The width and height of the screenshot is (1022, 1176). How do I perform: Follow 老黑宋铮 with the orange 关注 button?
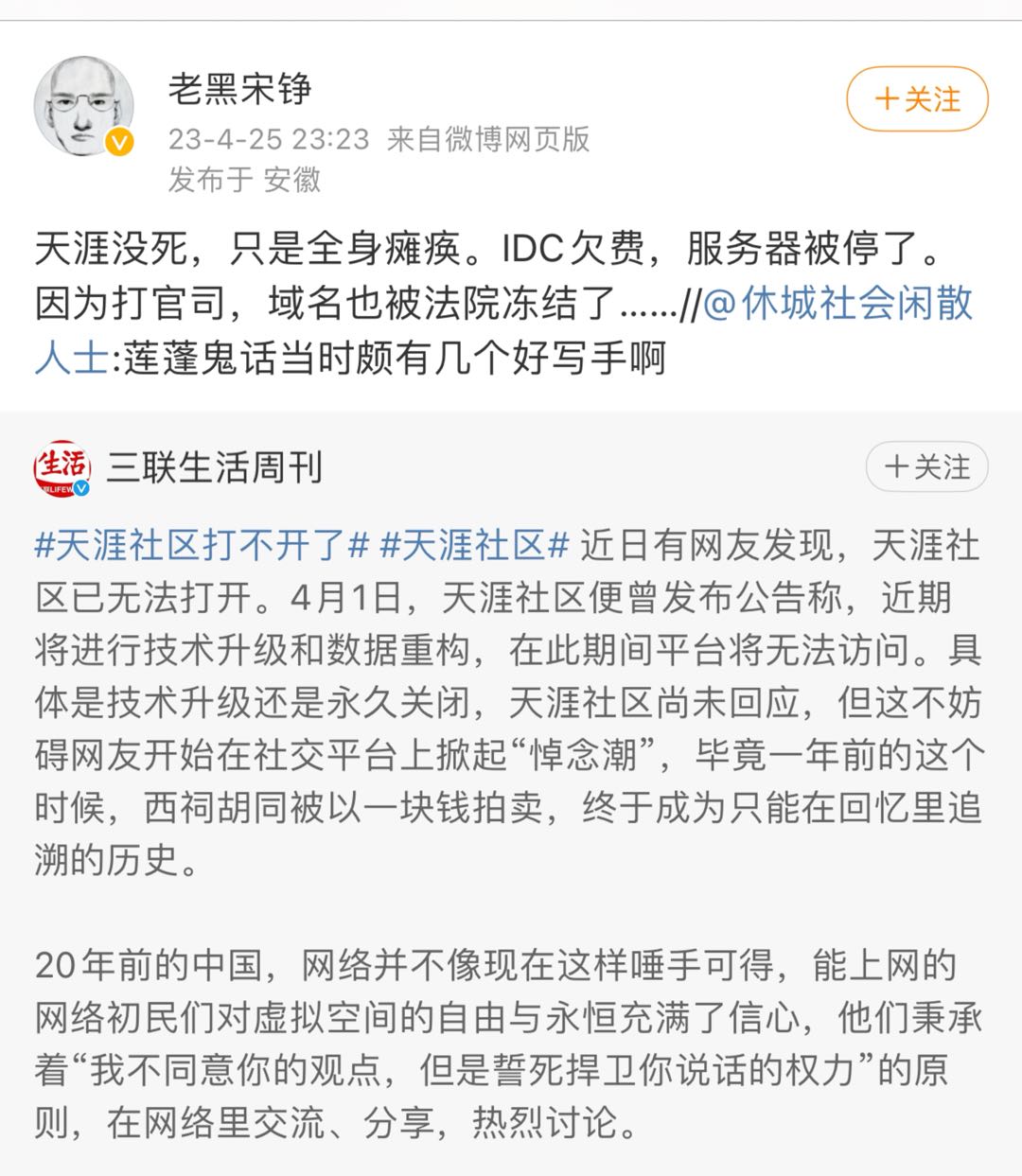pyautogui.click(x=916, y=98)
